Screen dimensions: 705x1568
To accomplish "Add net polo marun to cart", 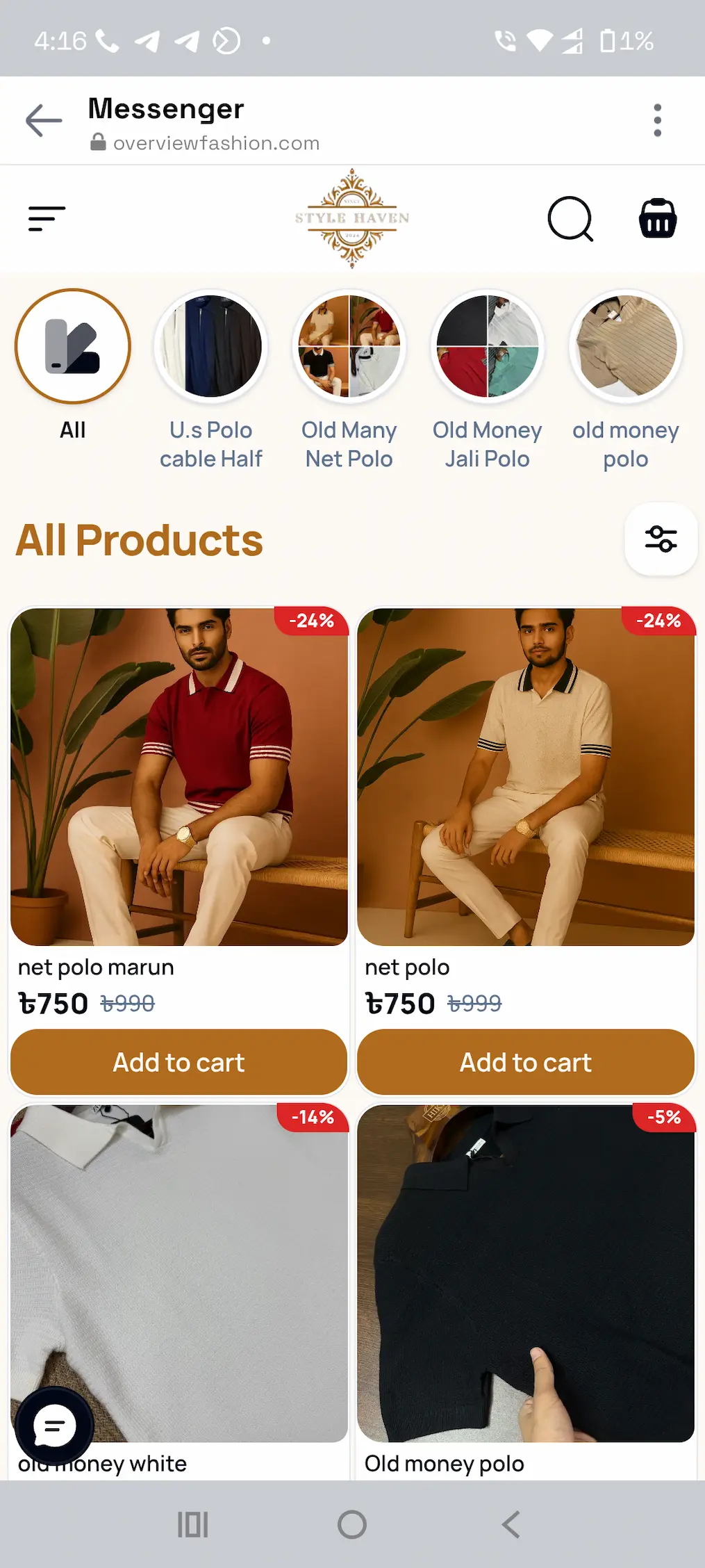I will click(x=179, y=1063).
